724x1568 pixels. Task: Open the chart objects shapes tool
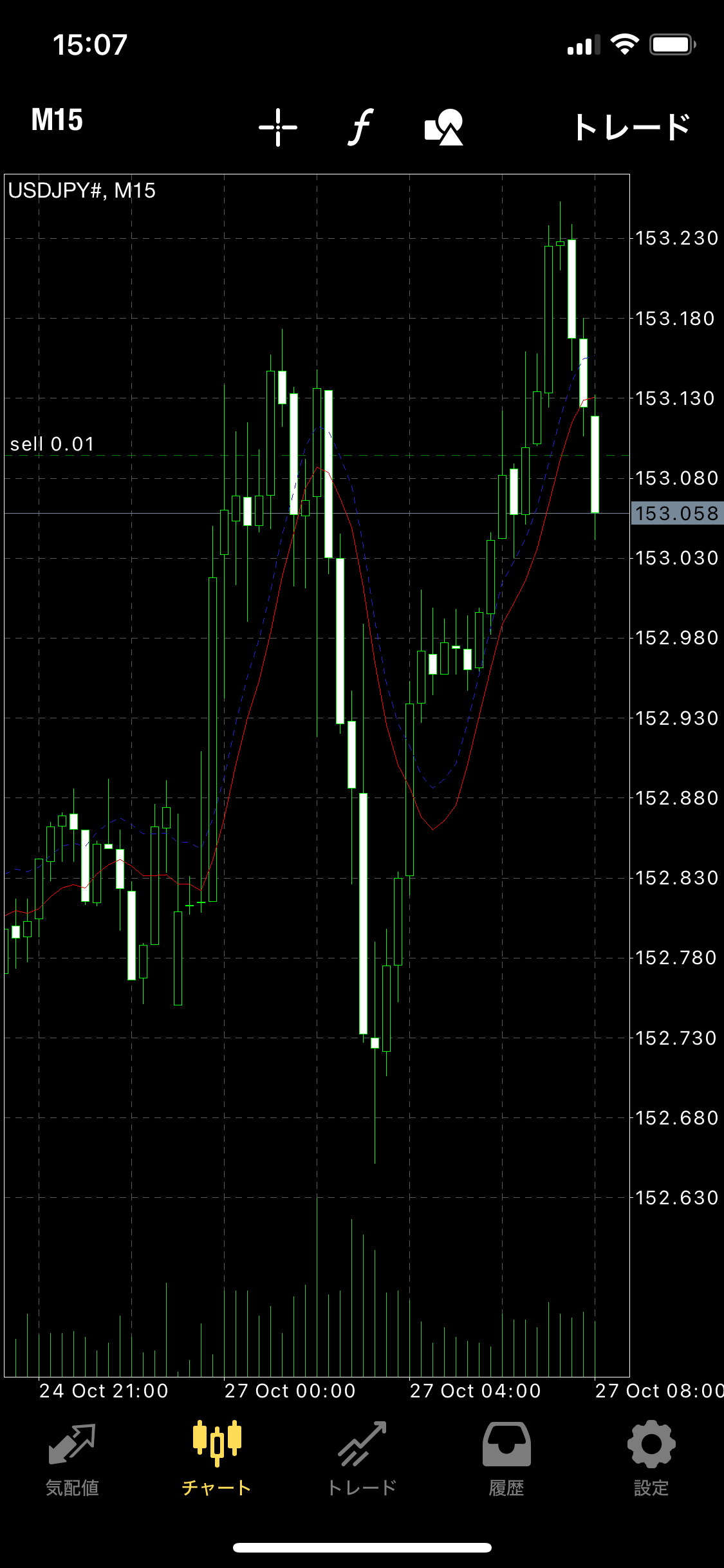point(444,127)
